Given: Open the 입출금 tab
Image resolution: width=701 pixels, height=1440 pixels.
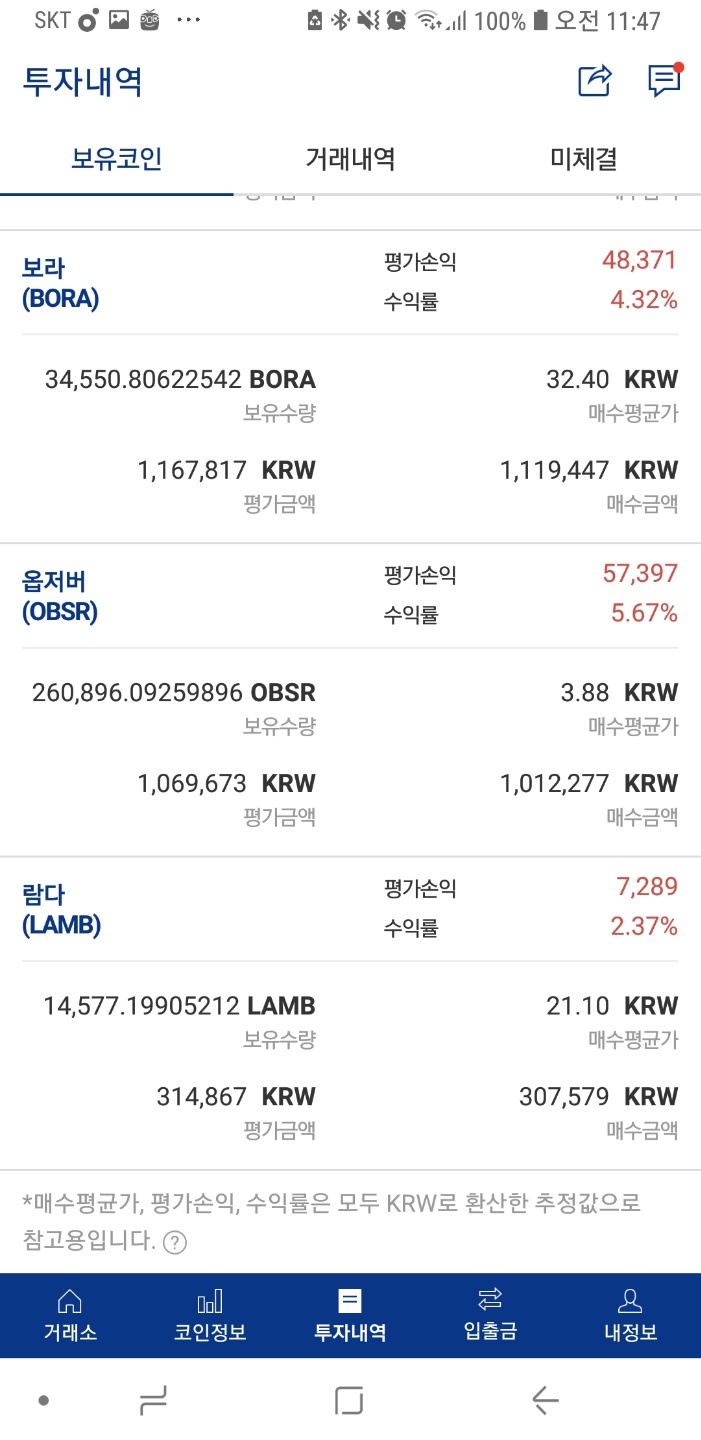Looking at the screenshot, I should point(490,1315).
